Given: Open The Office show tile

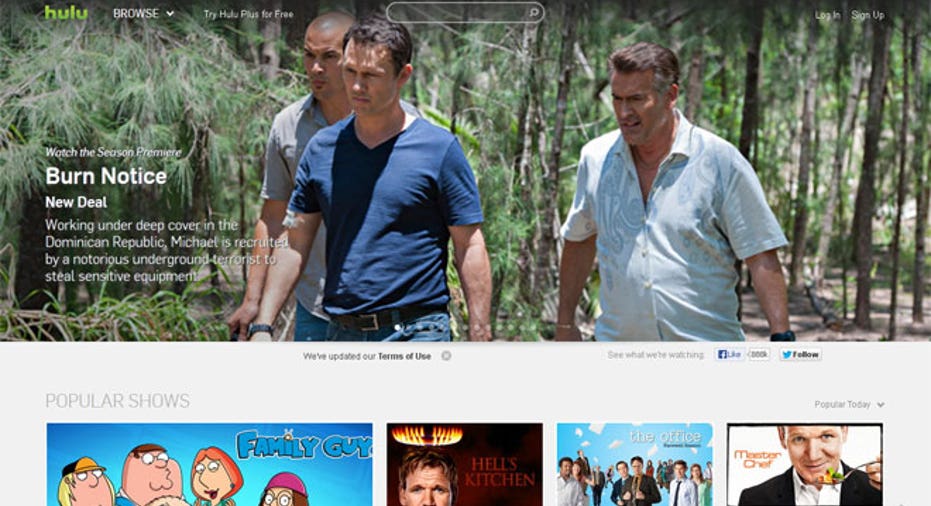Looking at the screenshot, I should [634, 465].
